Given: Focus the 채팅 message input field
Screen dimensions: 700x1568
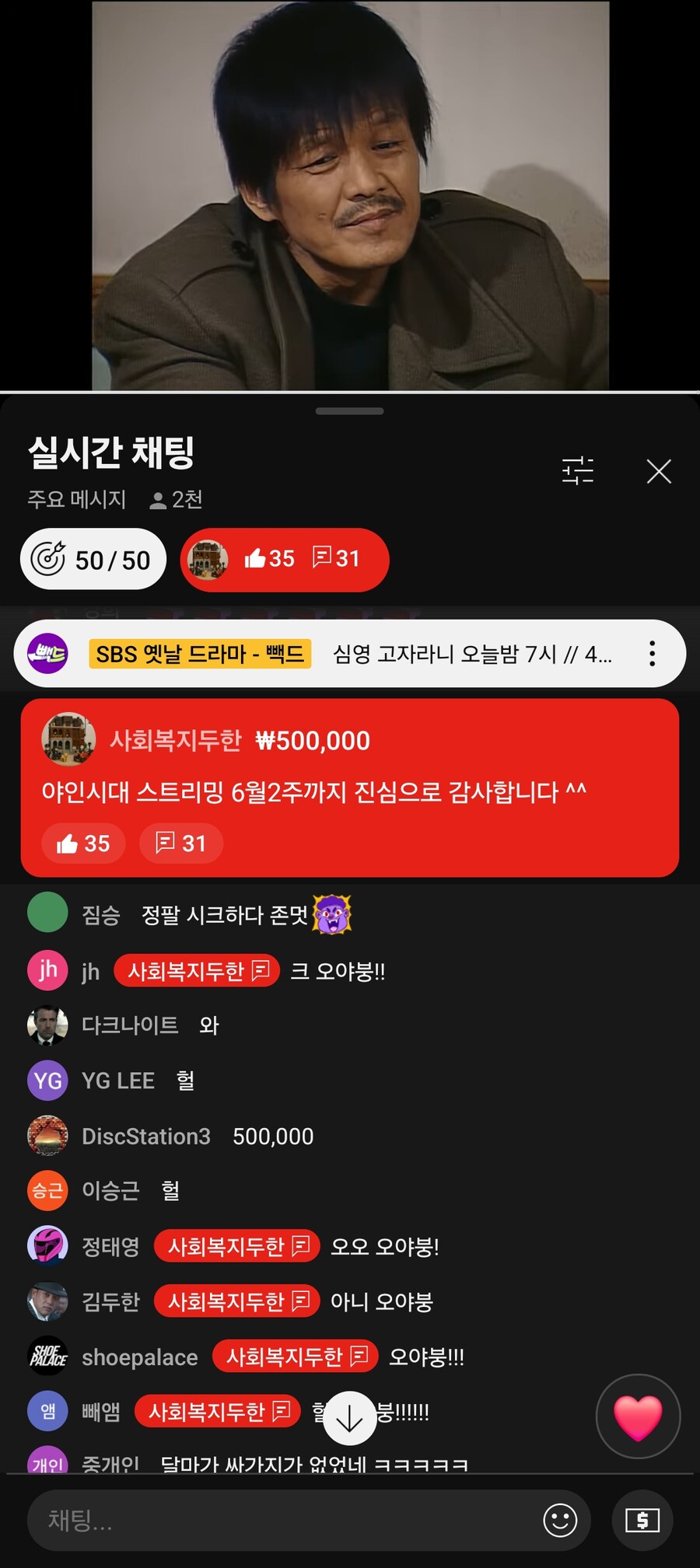Looking at the screenshot, I should tap(280, 1520).
